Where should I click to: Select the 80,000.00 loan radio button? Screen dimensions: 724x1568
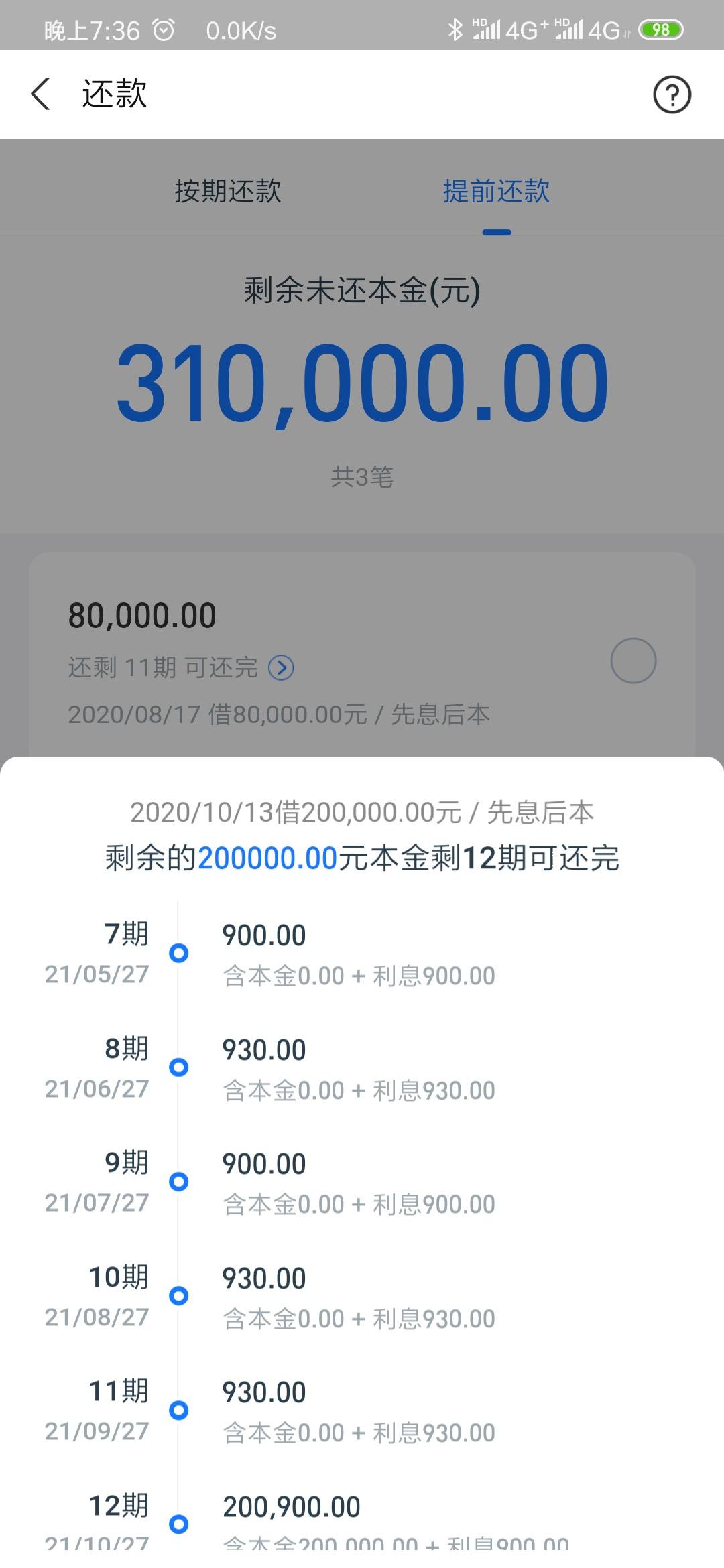633,661
